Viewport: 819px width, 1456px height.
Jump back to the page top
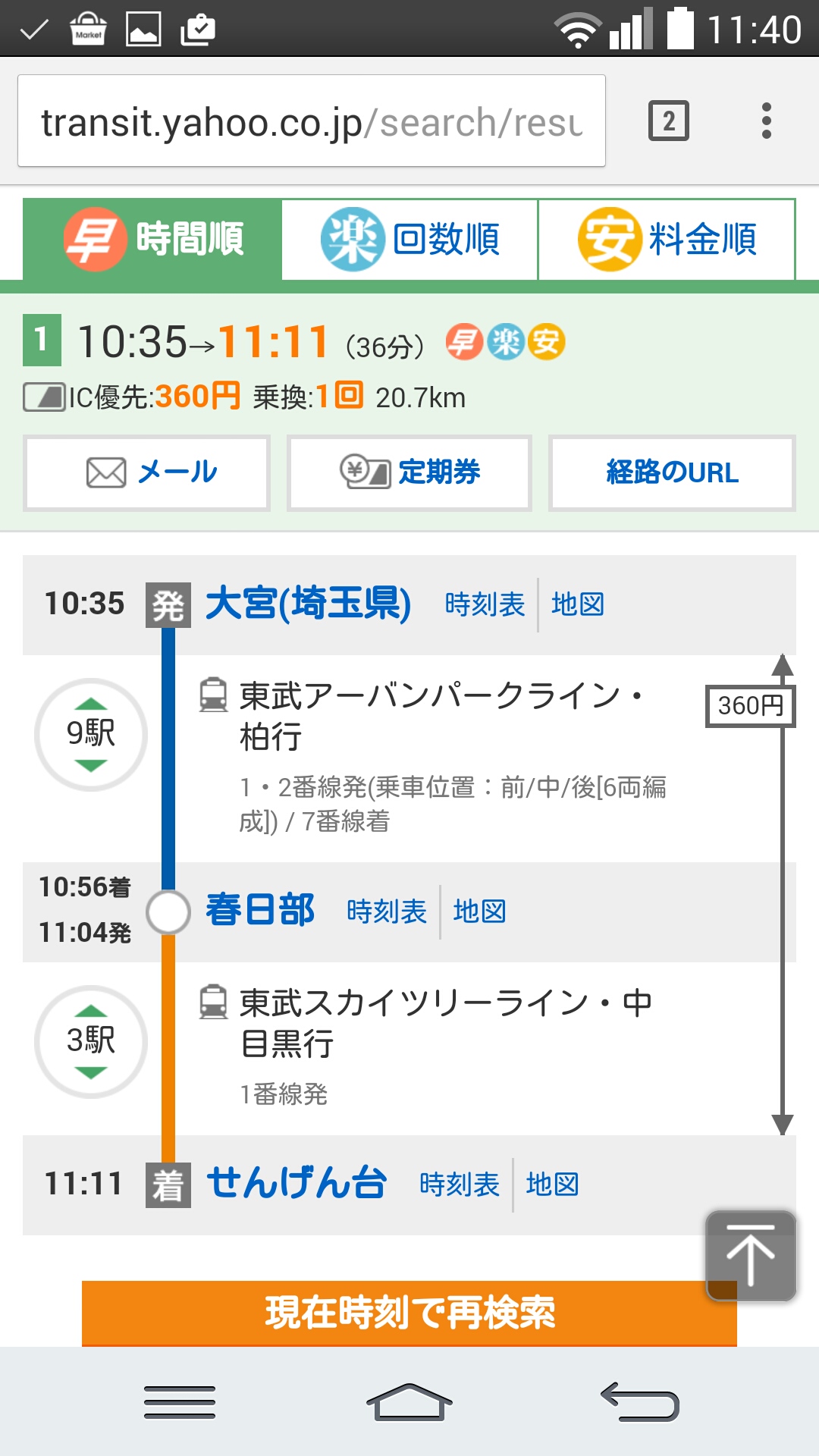coord(751,1255)
